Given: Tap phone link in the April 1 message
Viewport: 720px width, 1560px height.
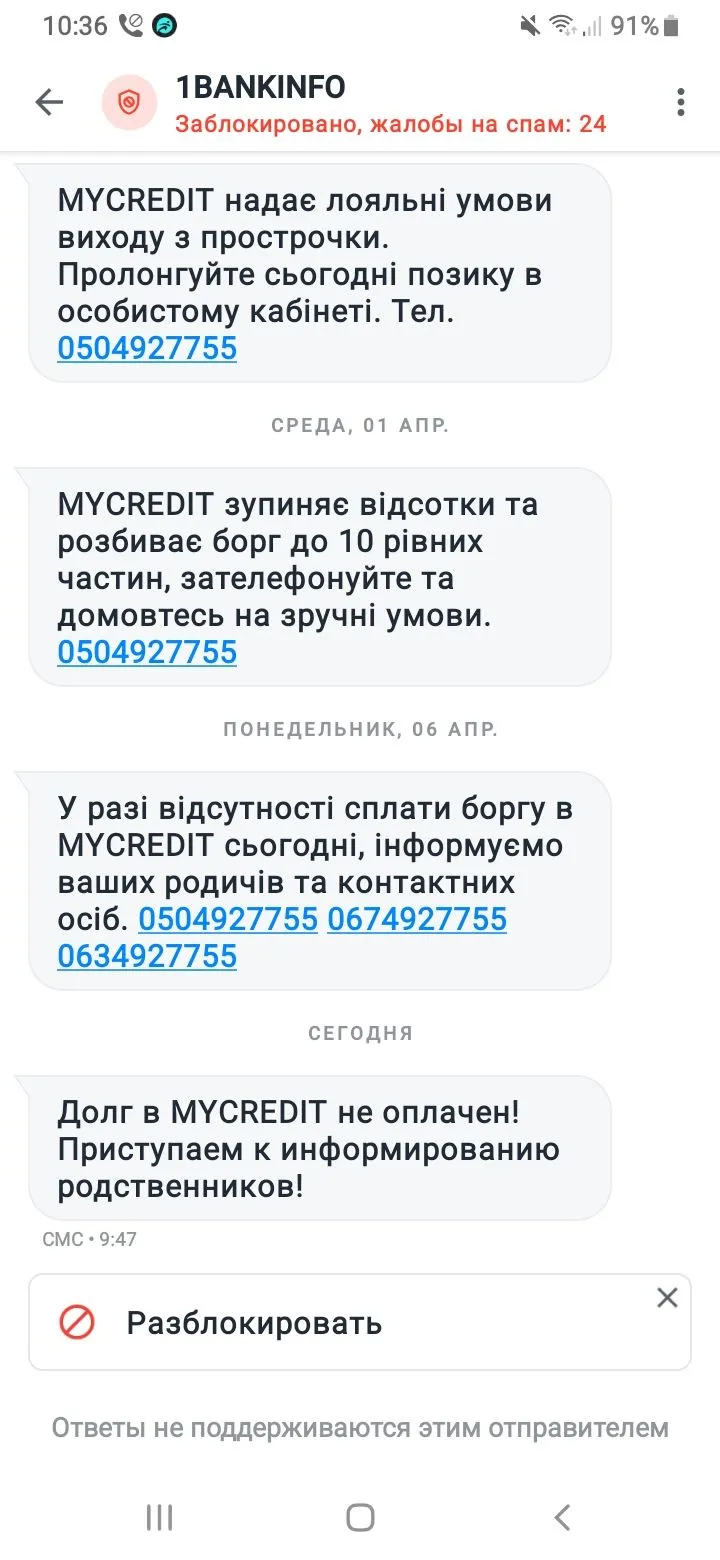Looking at the screenshot, I should coord(147,652).
